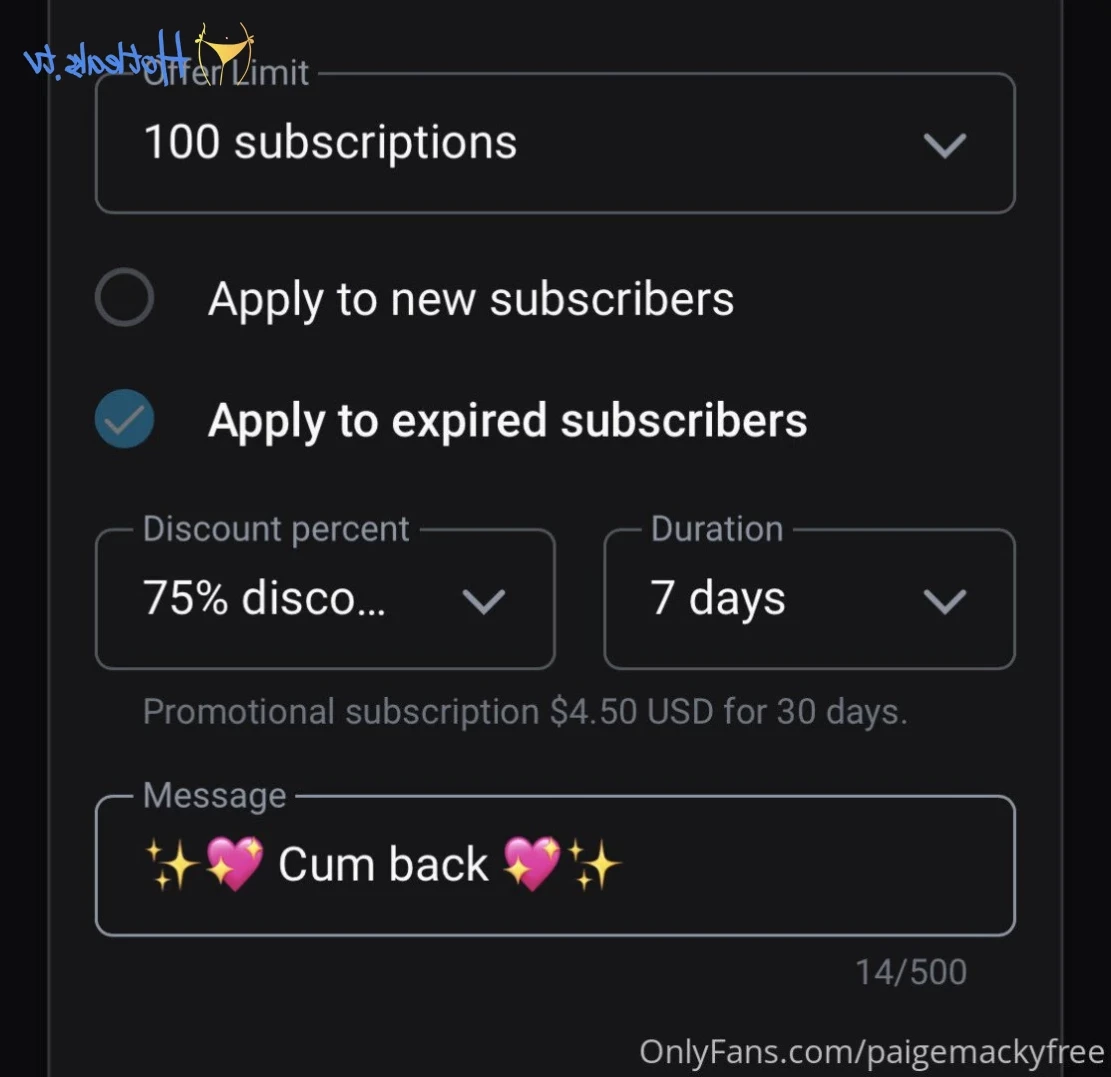Expand the Discount percent dropdown
1111x1077 pixels.
pos(324,600)
